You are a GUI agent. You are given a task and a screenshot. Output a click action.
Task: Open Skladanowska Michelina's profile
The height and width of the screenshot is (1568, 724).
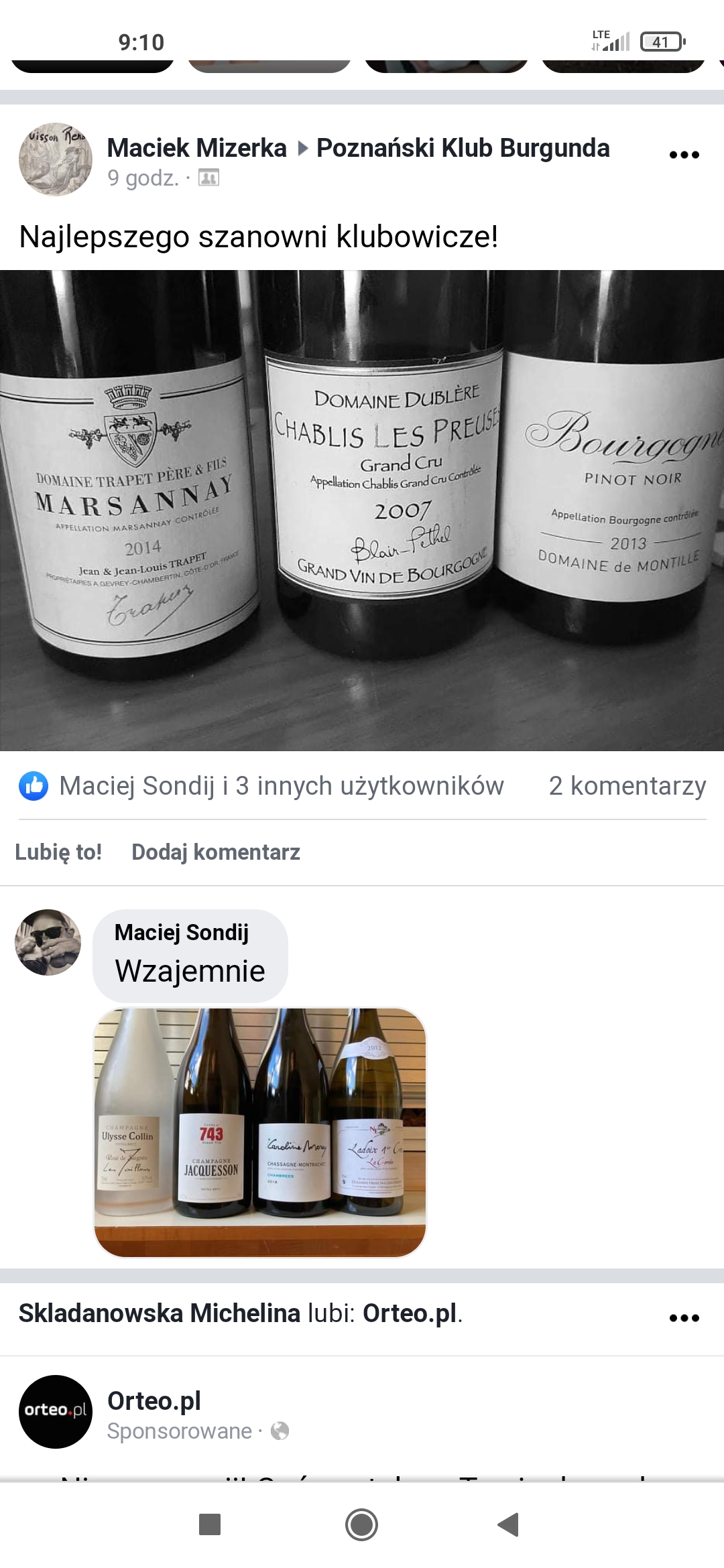pyautogui.click(x=160, y=1313)
